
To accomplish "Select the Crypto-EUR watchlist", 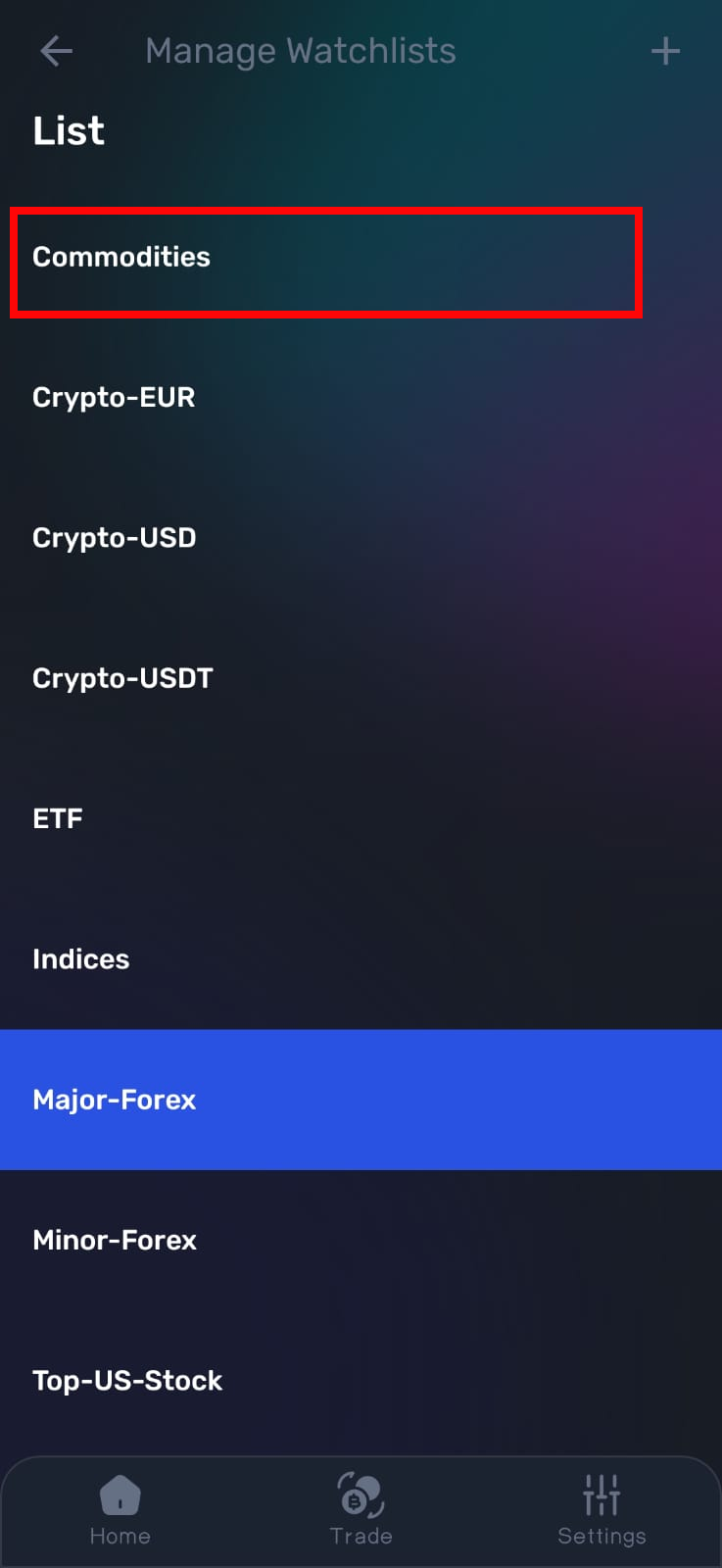I will [114, 397].
